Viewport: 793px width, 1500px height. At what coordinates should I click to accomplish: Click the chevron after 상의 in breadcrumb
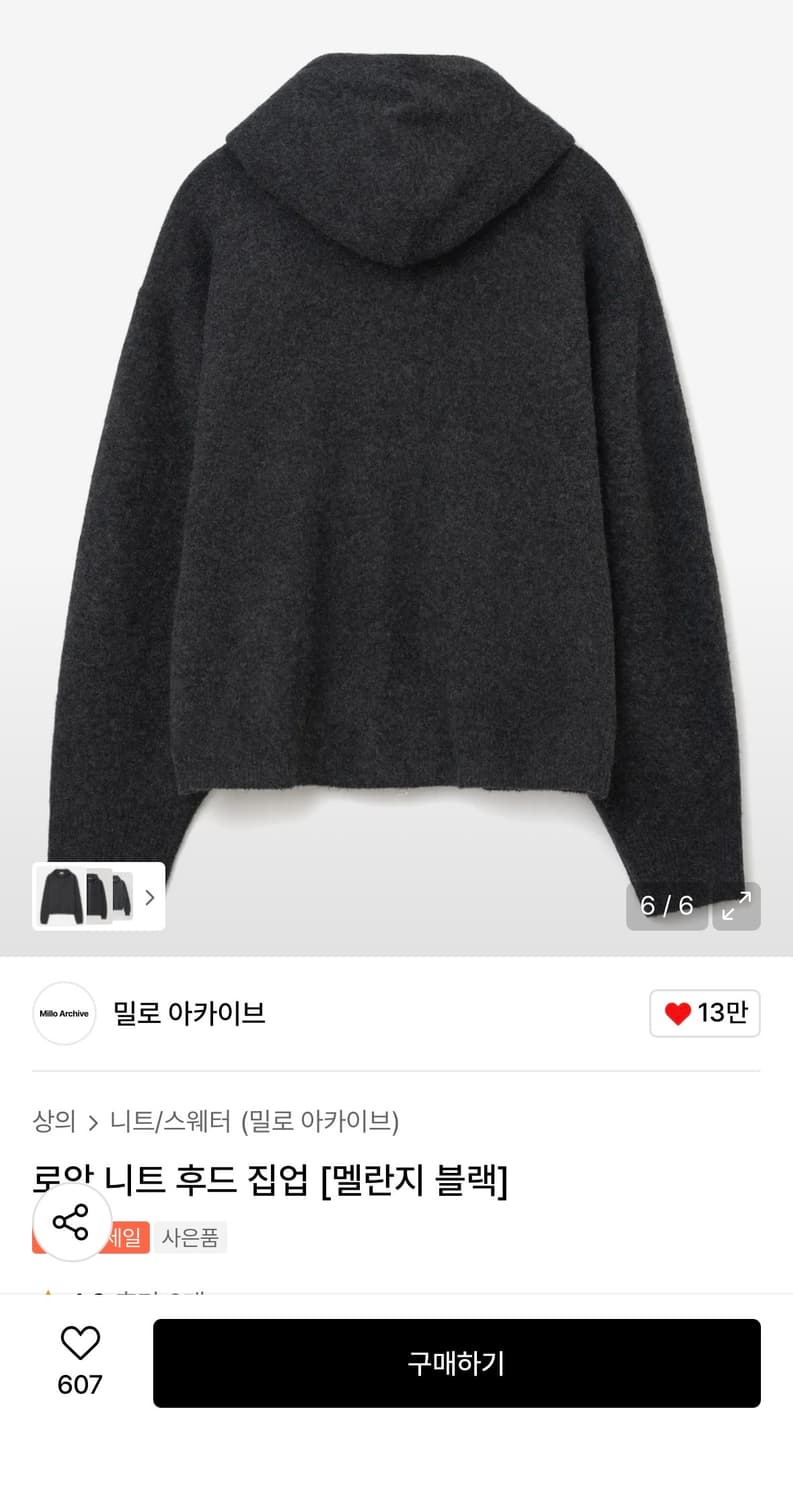click(92, 1122)
